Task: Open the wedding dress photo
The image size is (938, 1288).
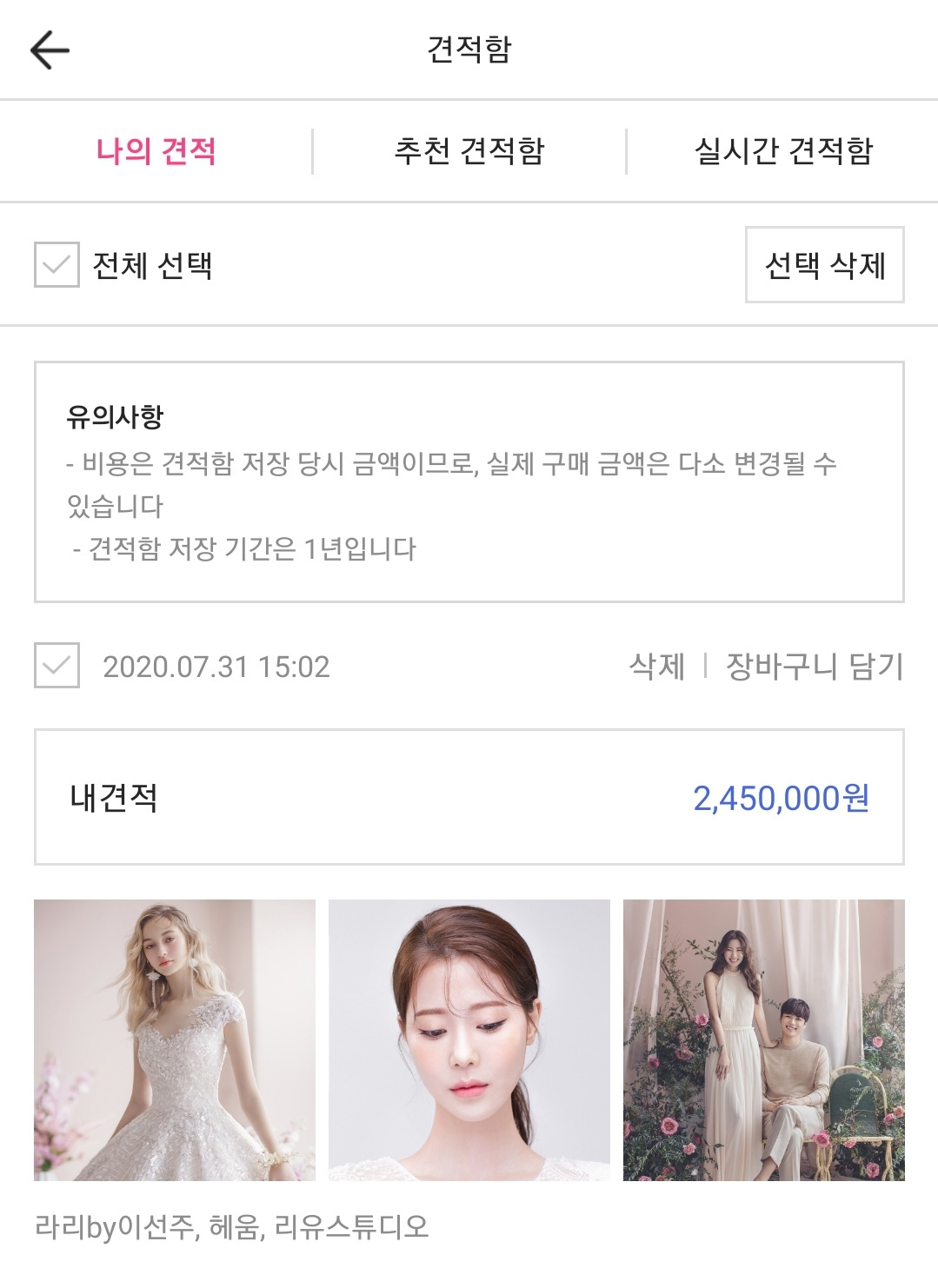Action: pyautogui.click(x=175, y=1039)
